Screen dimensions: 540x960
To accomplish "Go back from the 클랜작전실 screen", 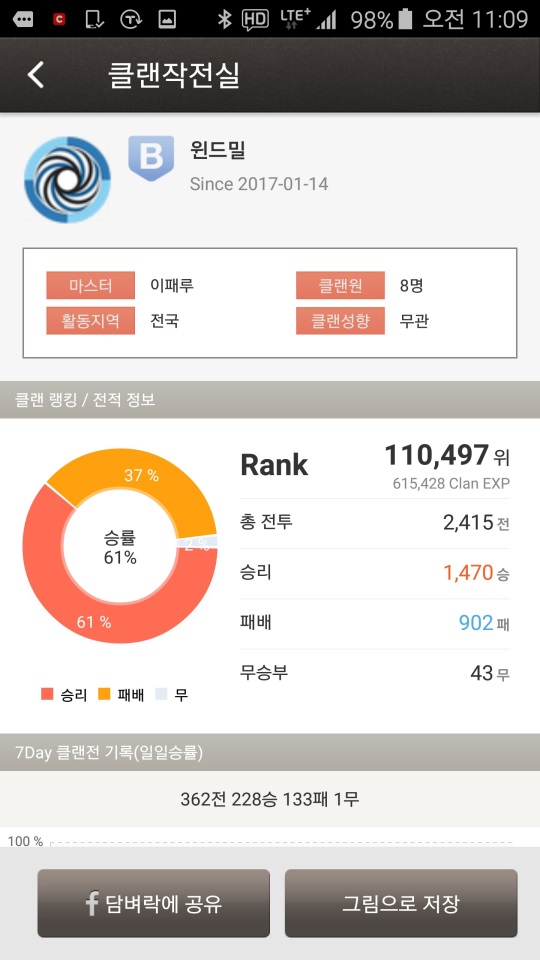I will pyautogui.click(x=36, y=75).
